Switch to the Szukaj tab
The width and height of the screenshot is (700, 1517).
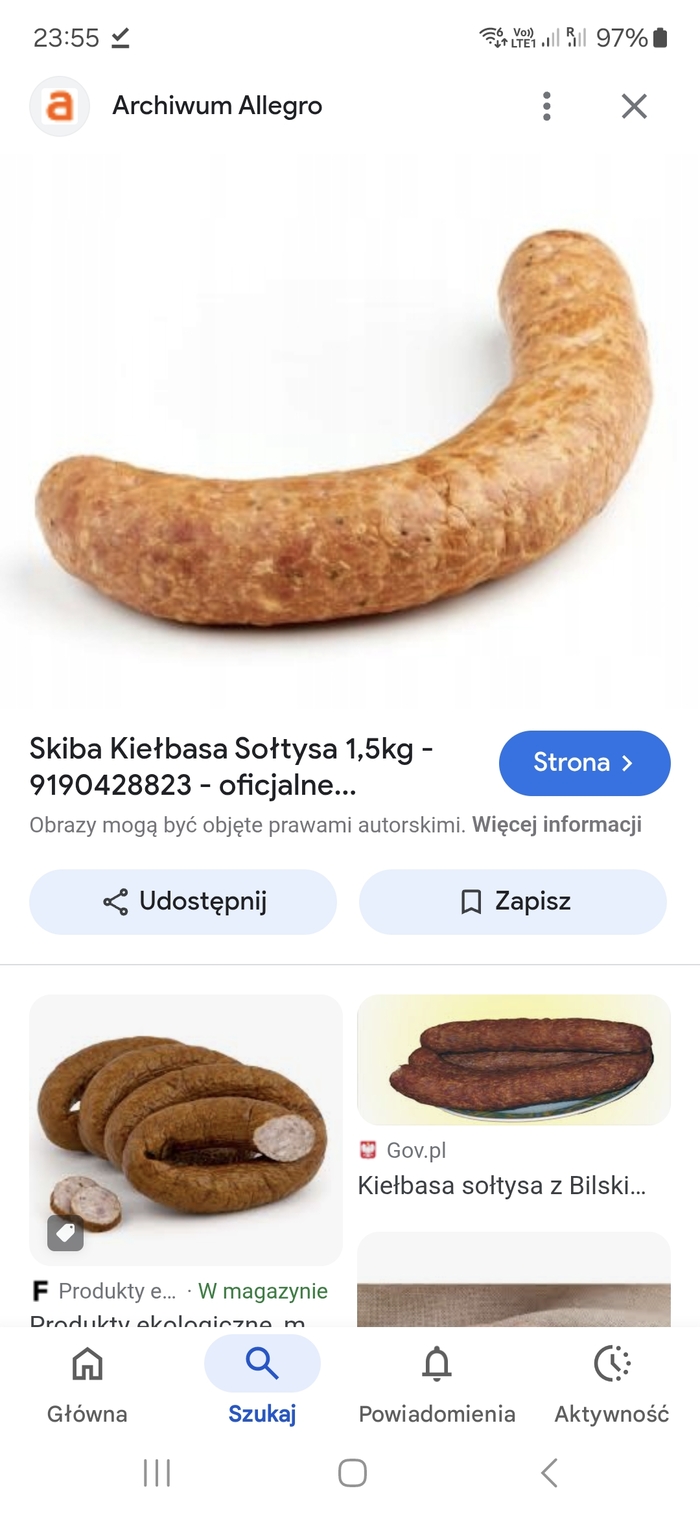tap(262, 1384)
